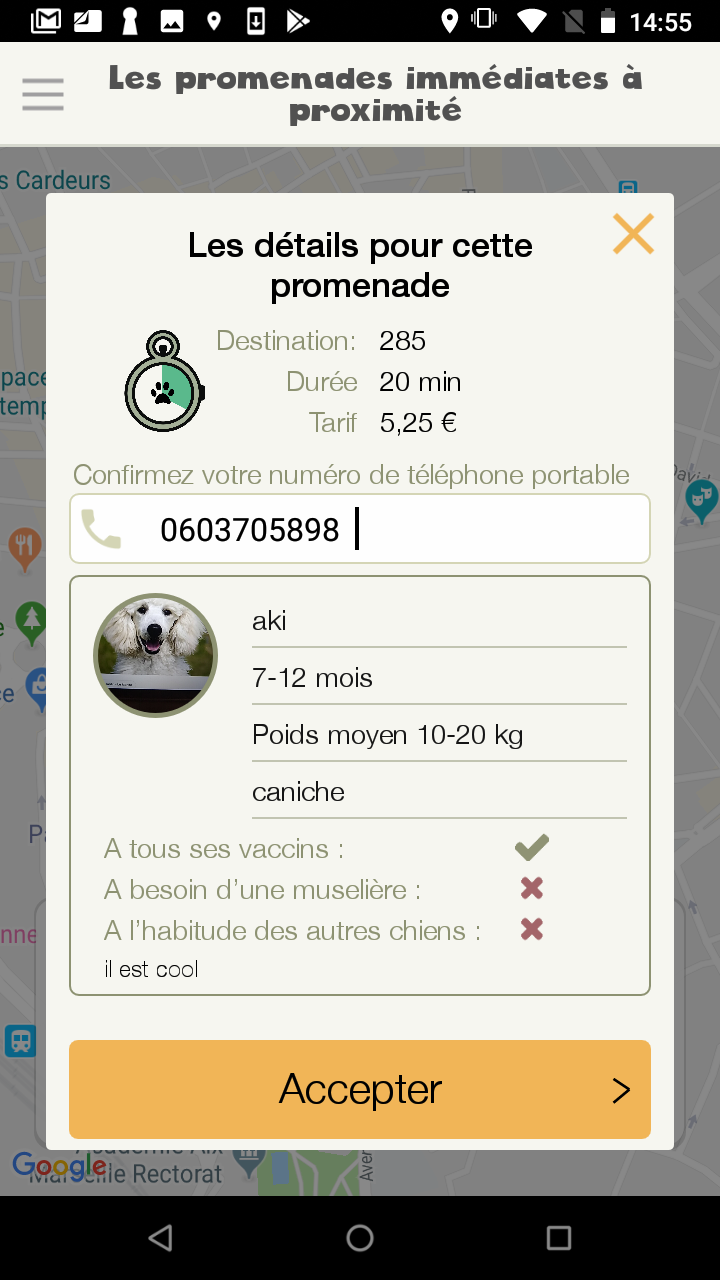This screenshot has height=1280, width=720.
Task: Close the promenade details dialog
Action: click(x=633, y=234)
